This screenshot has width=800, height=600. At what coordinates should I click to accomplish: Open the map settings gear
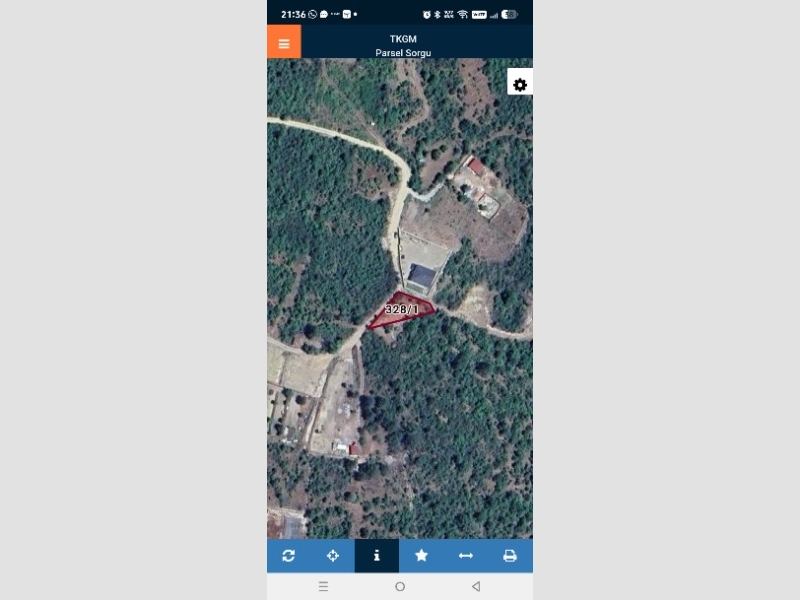[520, 85]
